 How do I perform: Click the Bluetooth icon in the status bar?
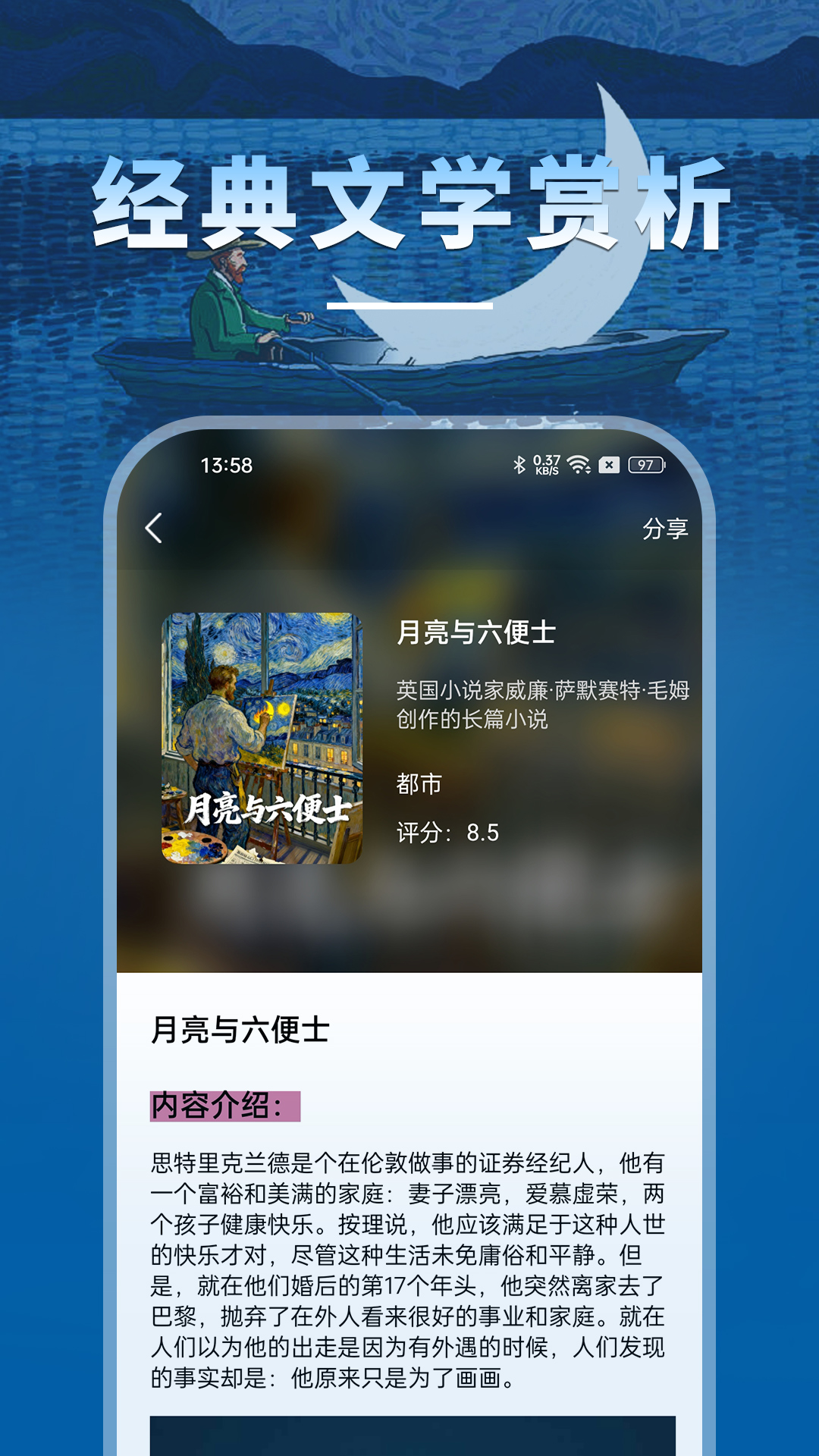[519, 464]
